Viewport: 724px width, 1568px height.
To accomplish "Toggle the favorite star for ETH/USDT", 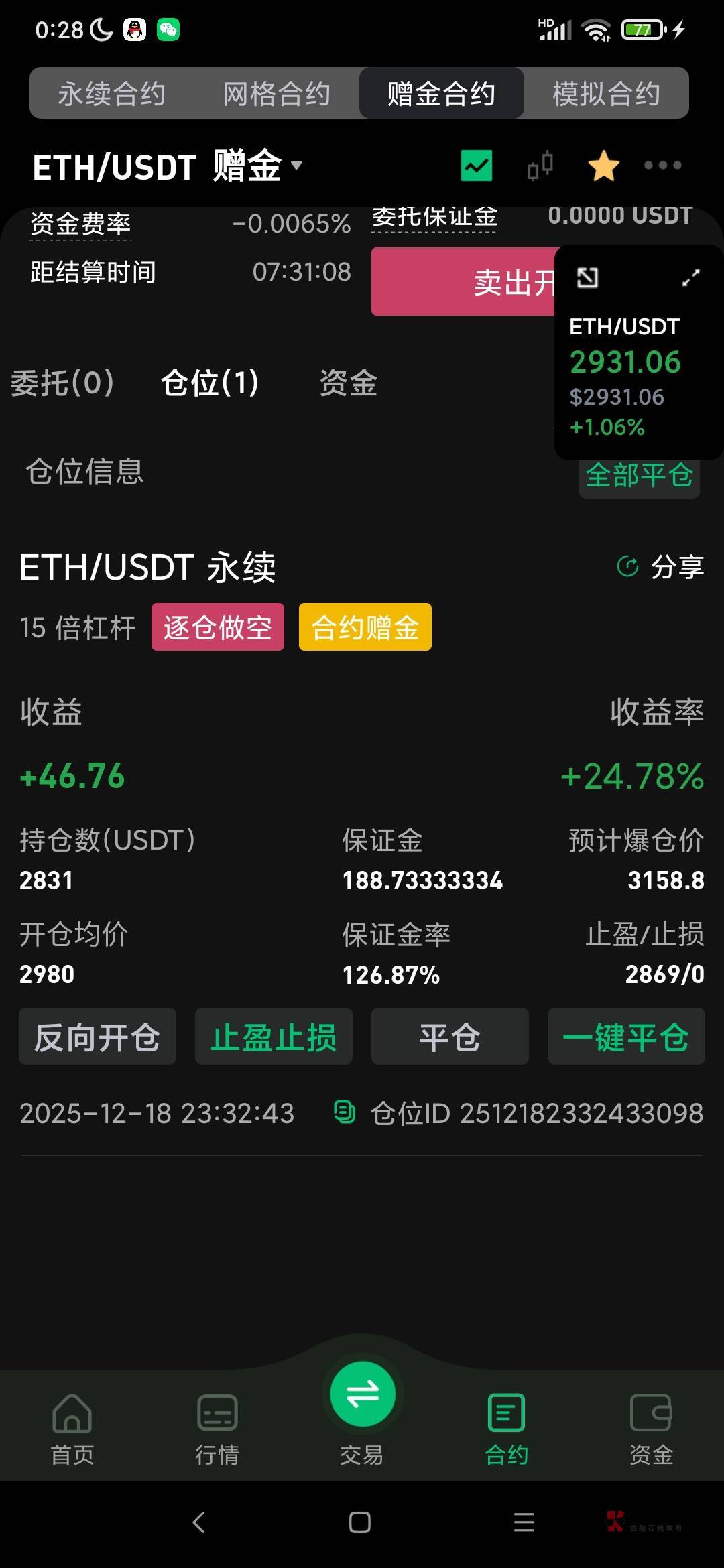I will tap(603, 166).
